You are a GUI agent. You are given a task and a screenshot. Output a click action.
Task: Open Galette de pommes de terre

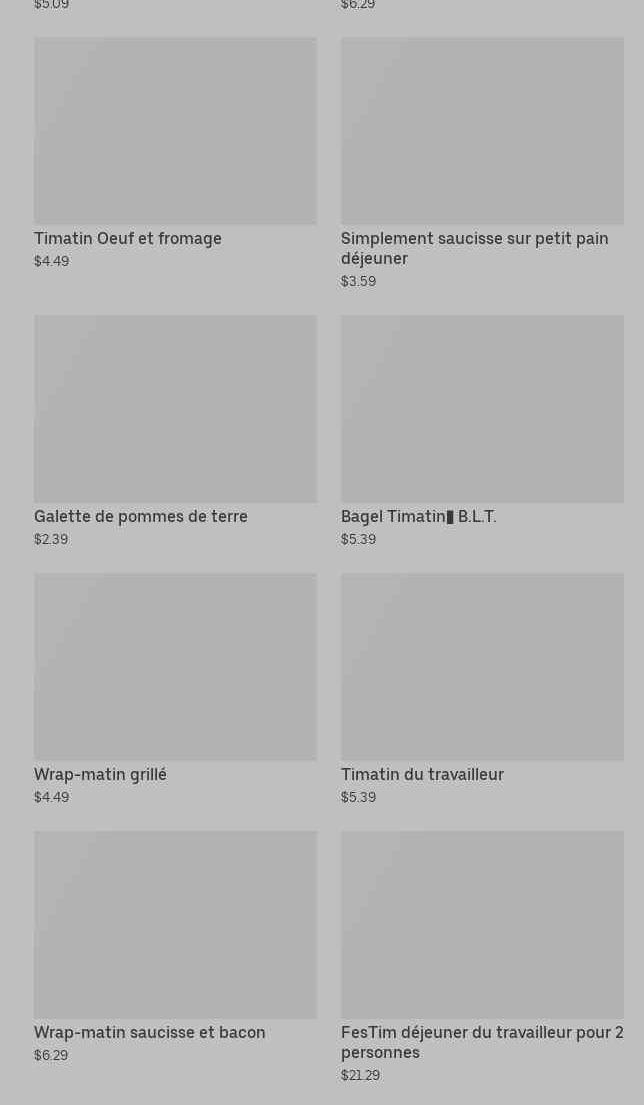click(175, 431)
